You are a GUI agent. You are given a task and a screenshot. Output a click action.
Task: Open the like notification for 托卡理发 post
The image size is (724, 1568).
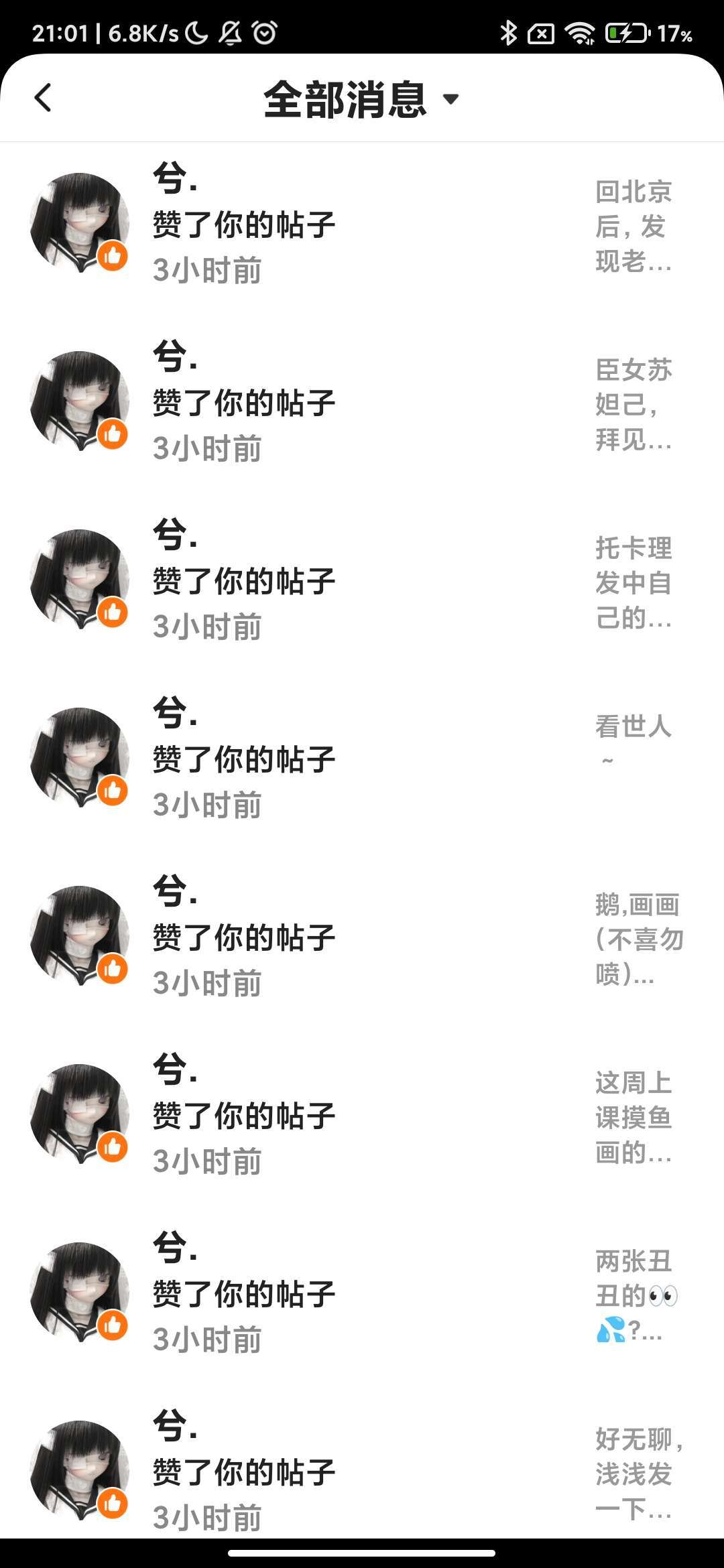tap(362, 582)
